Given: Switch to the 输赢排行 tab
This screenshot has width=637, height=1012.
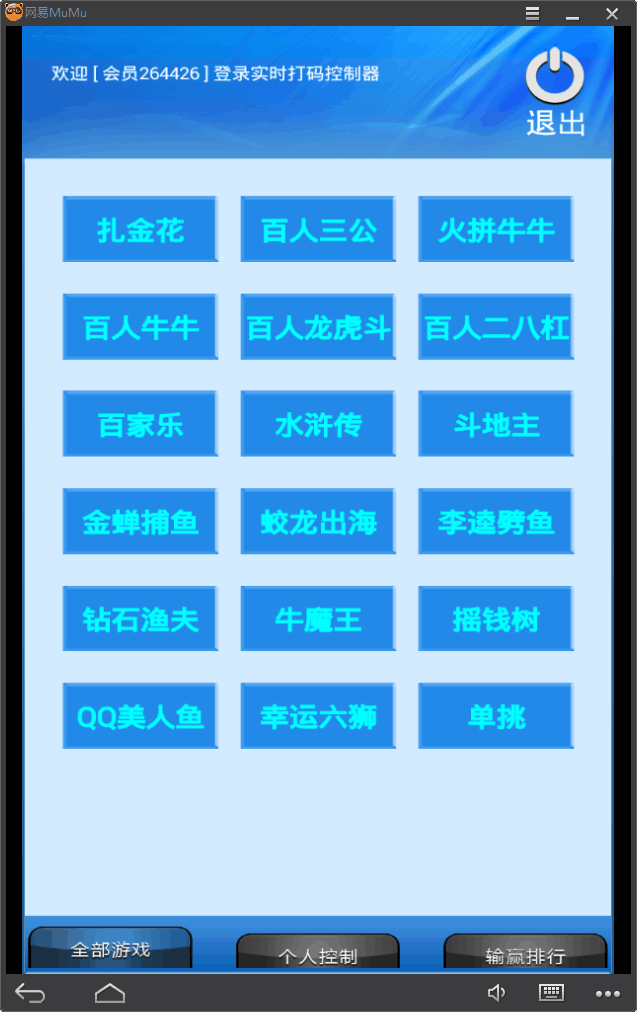Looking at the screenshot, I should coord(525,953).
